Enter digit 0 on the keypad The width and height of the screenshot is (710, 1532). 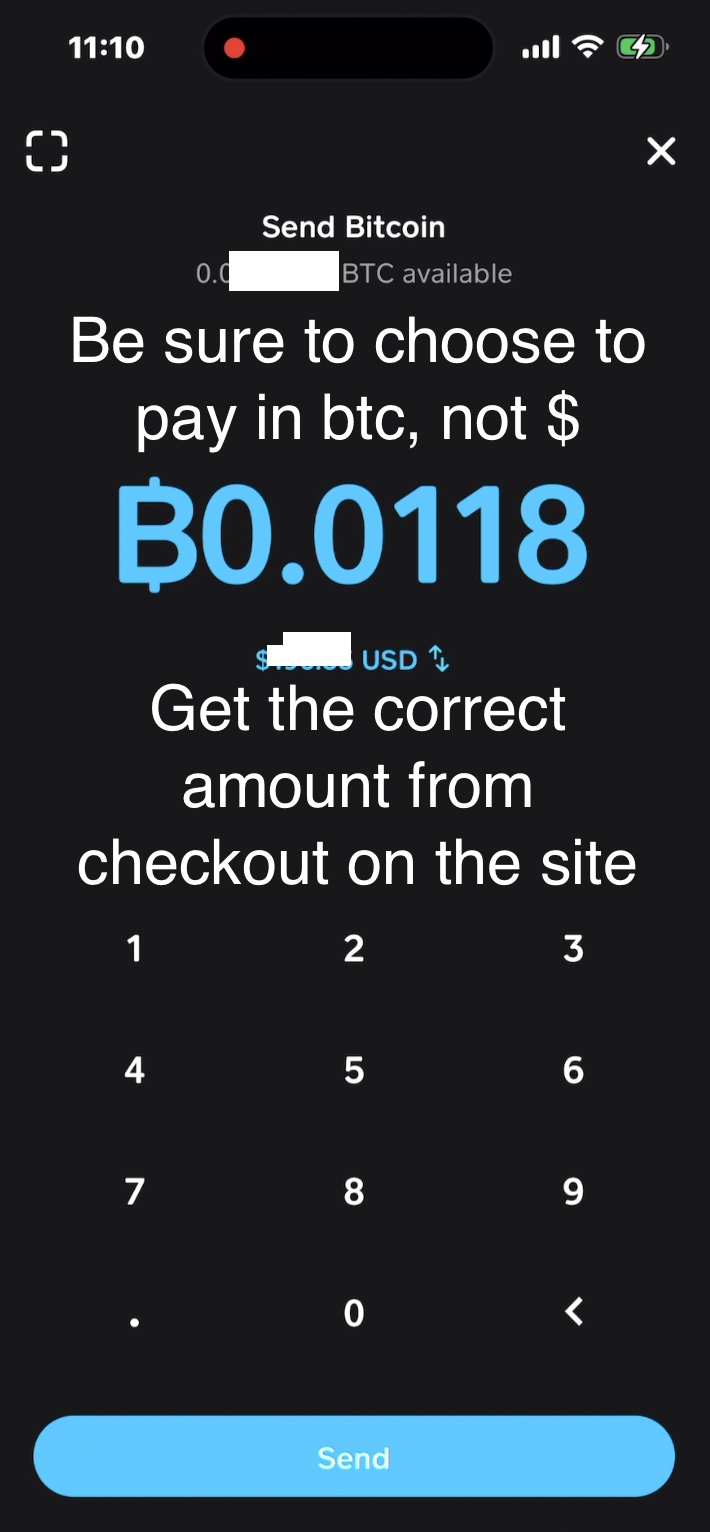coord(354,1312)
